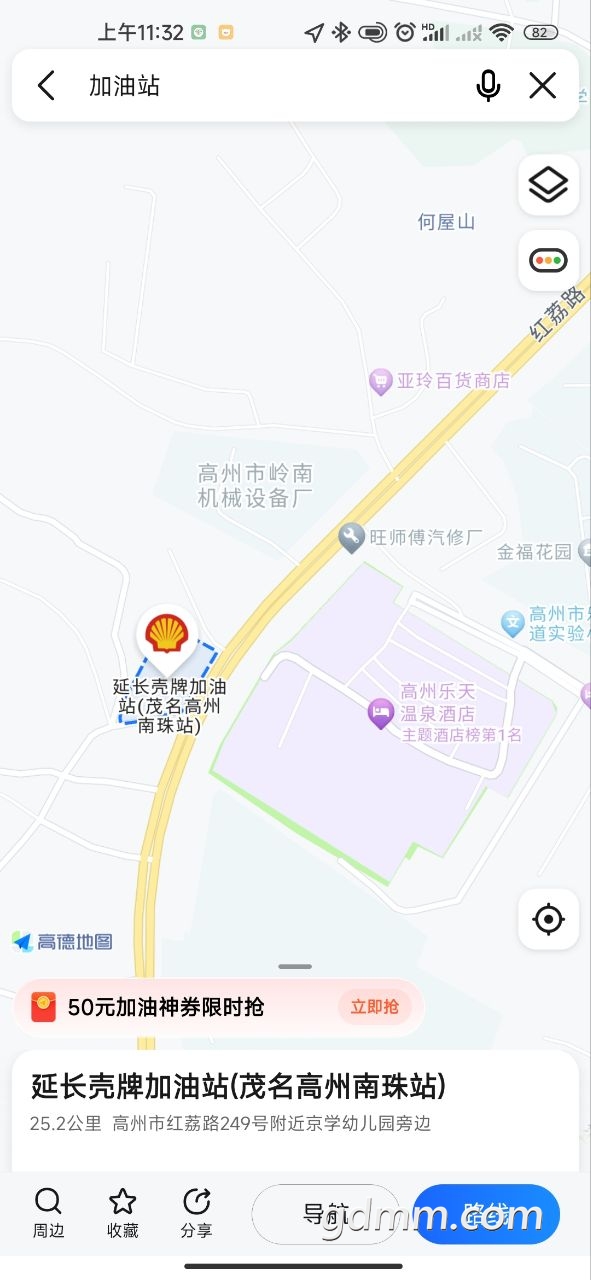Go back using the arrow icon
Screen dimensions: 591x1280
coord(46,86)
